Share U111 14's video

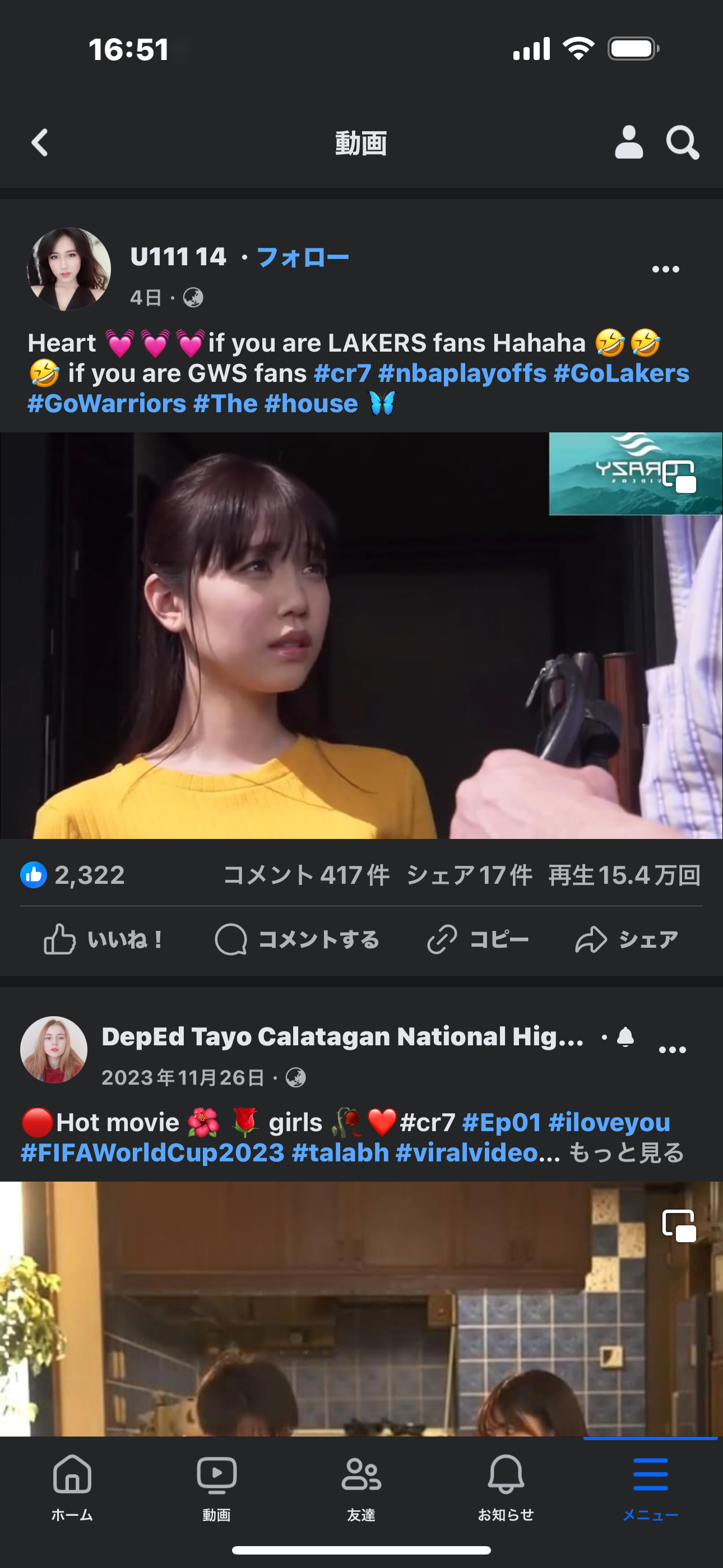[627, 939]
